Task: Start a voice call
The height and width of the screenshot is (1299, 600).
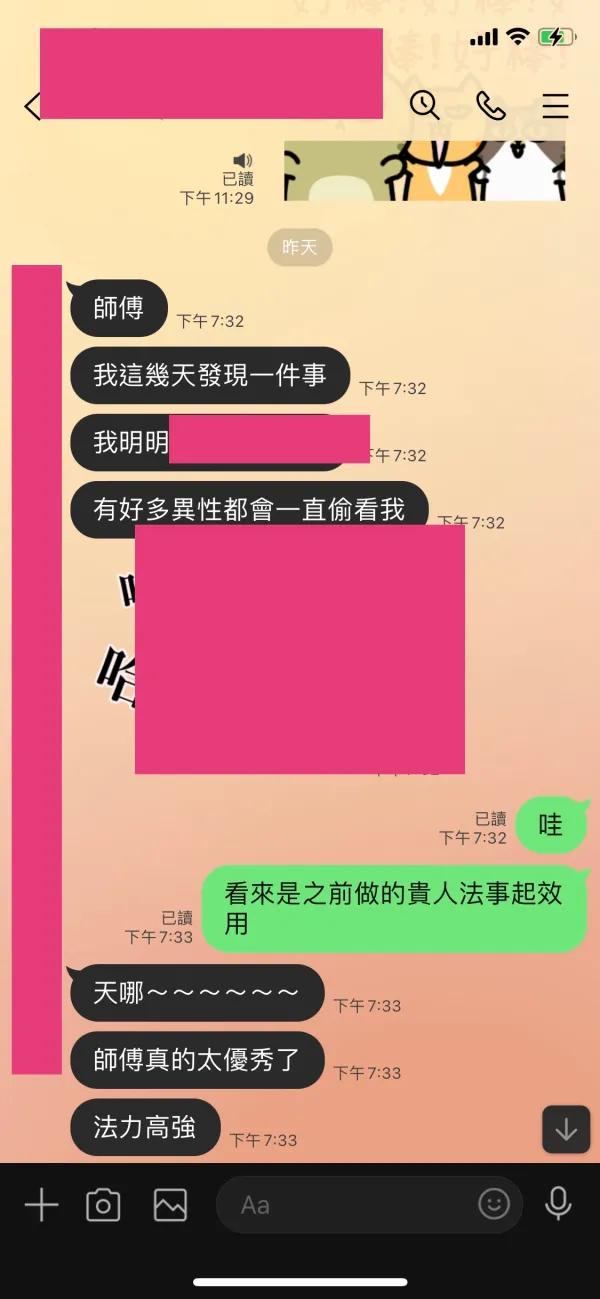Action: 491,105
